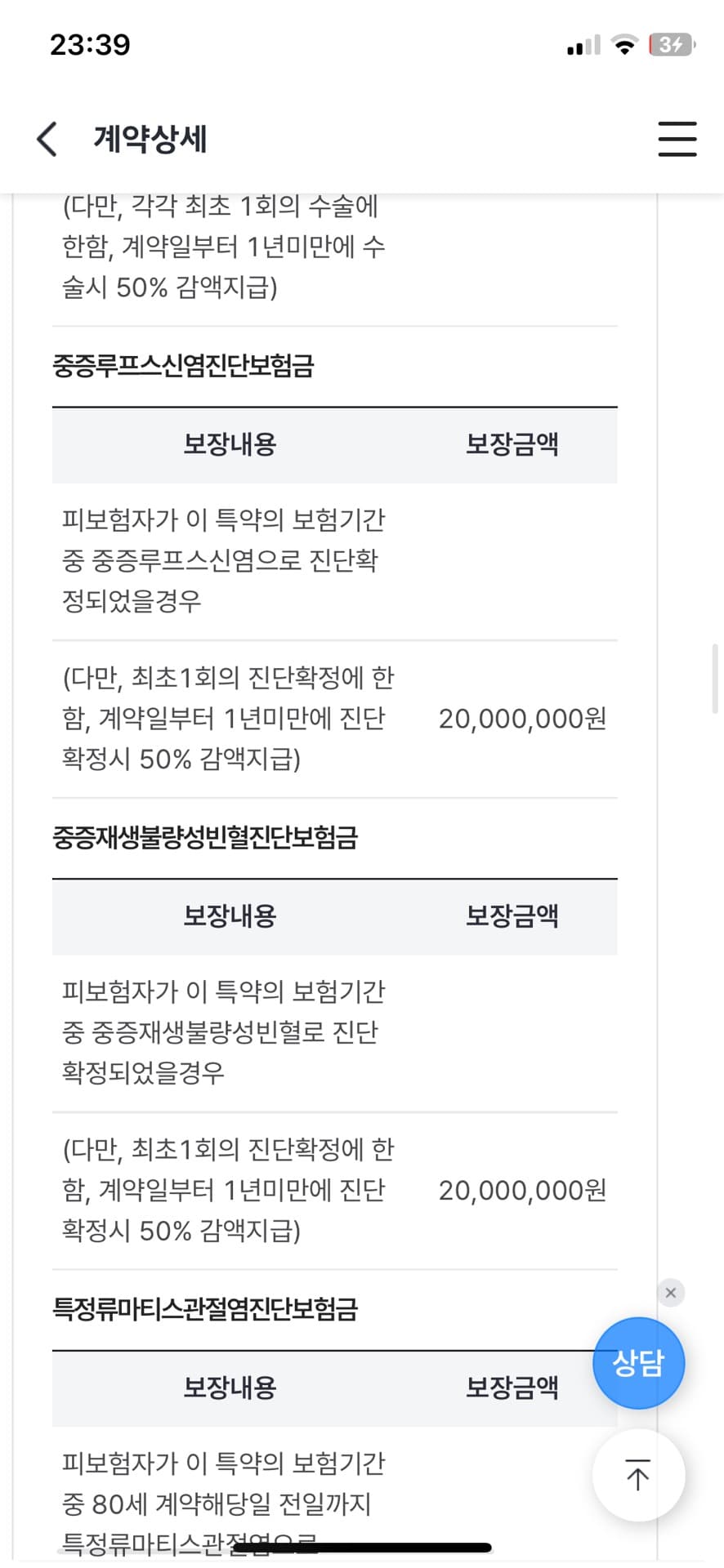Open the hamburger menu
Image resolution: width=724 pixels, height=1568 pixels.
point(677,139)
